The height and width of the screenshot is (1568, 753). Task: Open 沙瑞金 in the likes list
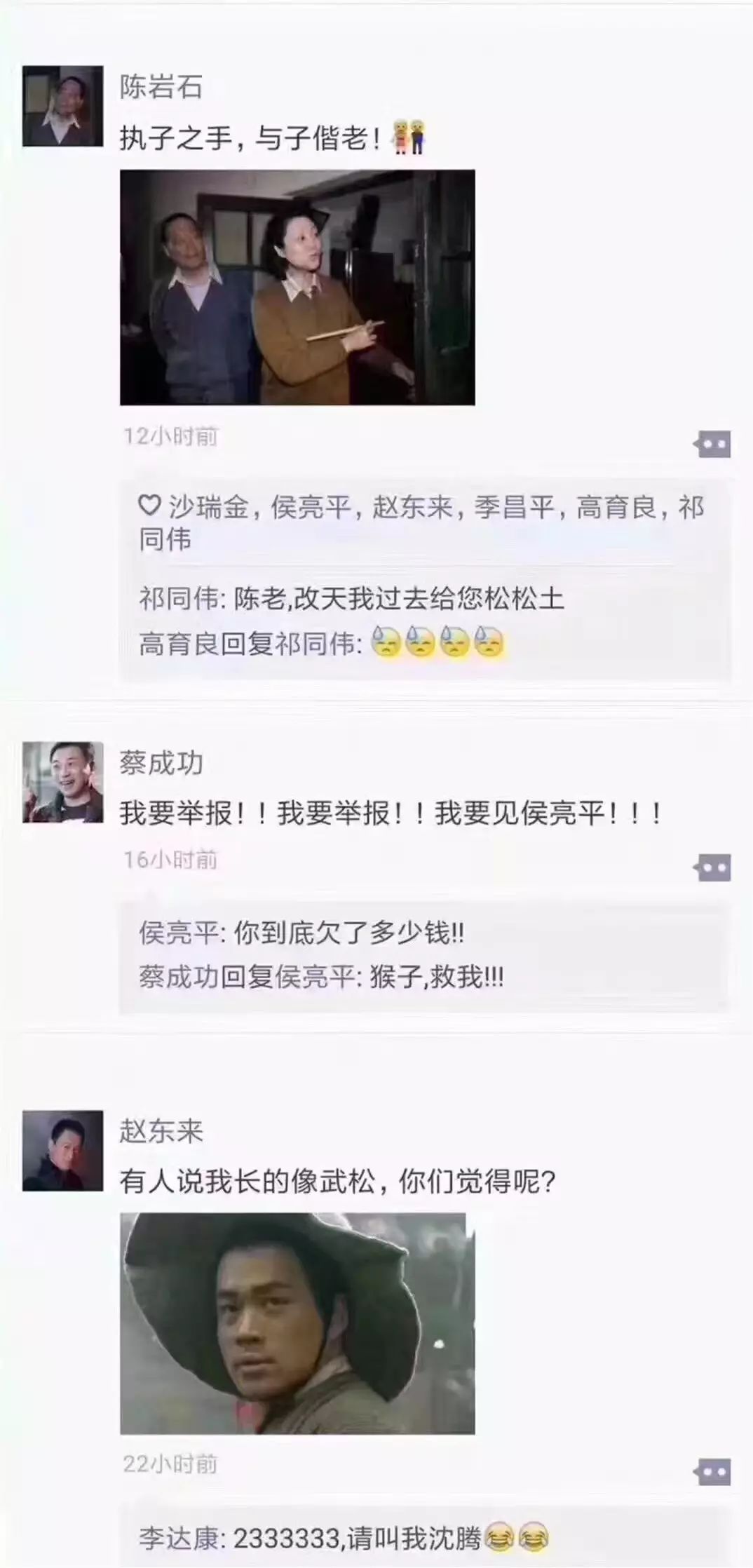[x=209, y=507]
